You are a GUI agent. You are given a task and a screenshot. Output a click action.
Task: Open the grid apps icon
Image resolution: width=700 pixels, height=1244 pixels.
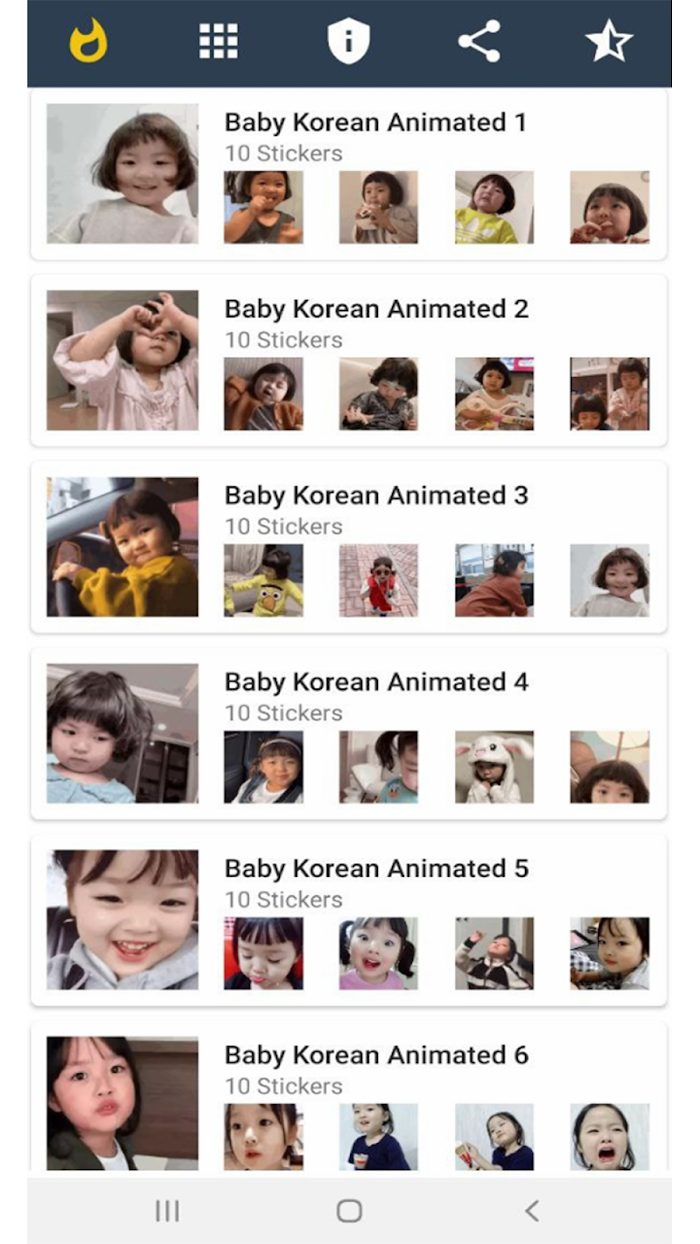click(218, 42)
